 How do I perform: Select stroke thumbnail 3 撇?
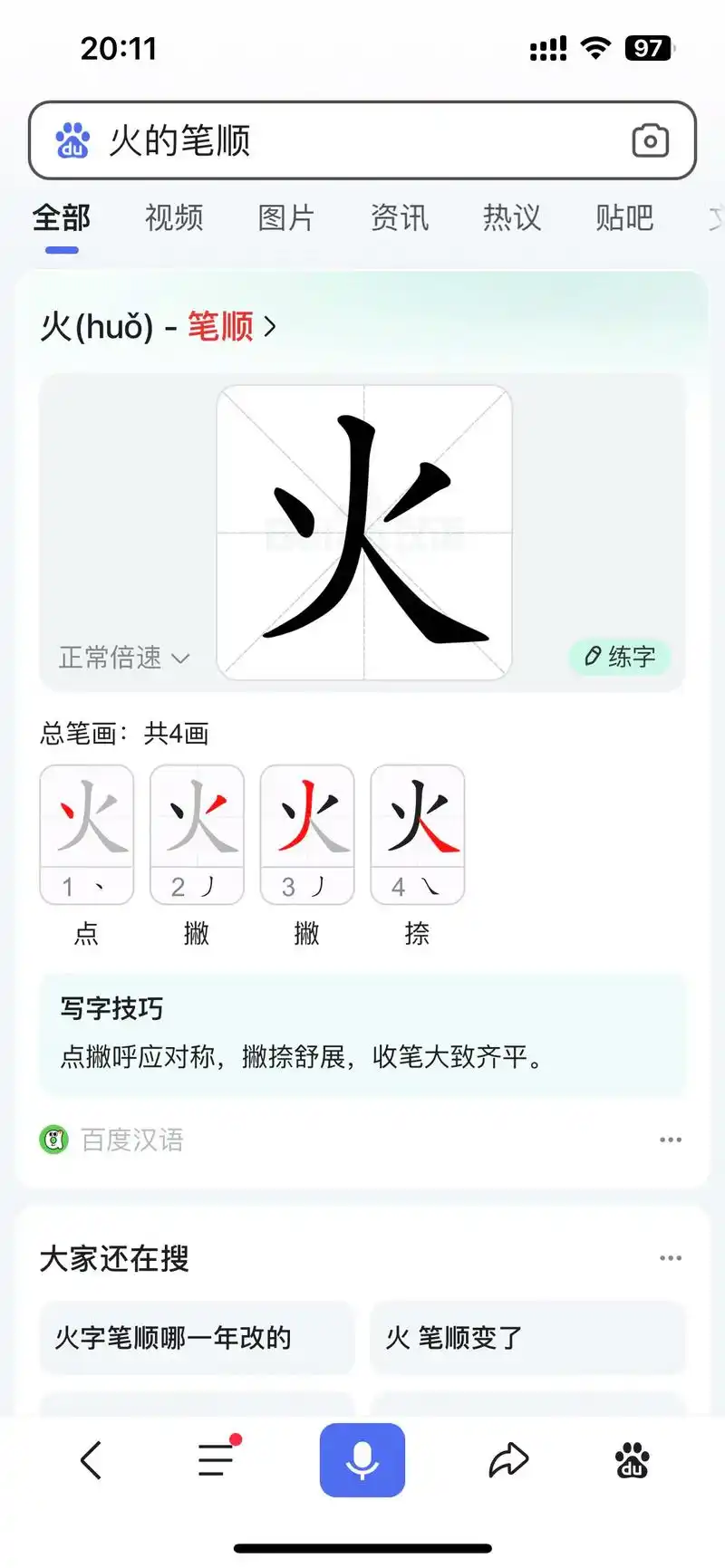307,832
